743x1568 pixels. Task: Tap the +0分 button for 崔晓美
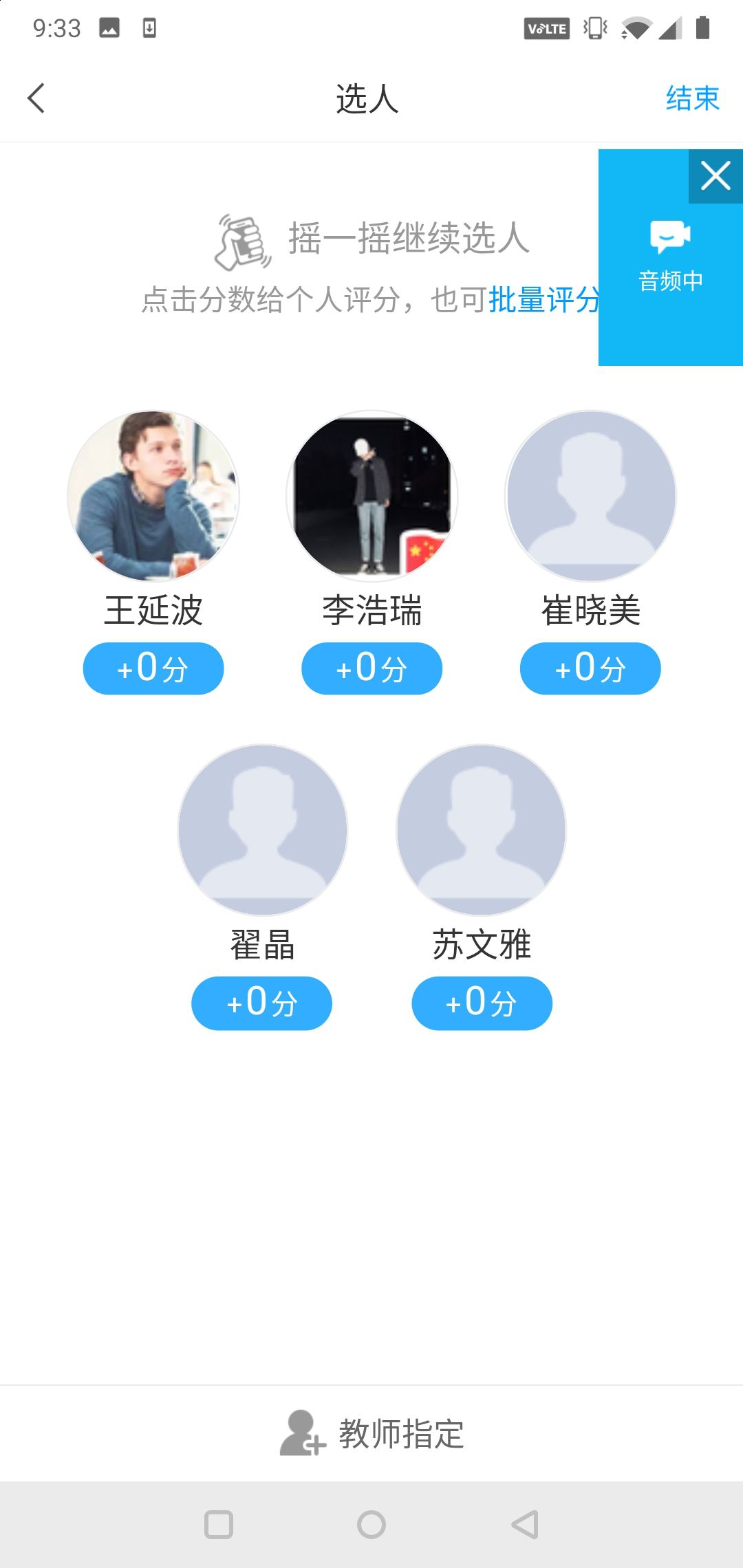click(590, 668)
